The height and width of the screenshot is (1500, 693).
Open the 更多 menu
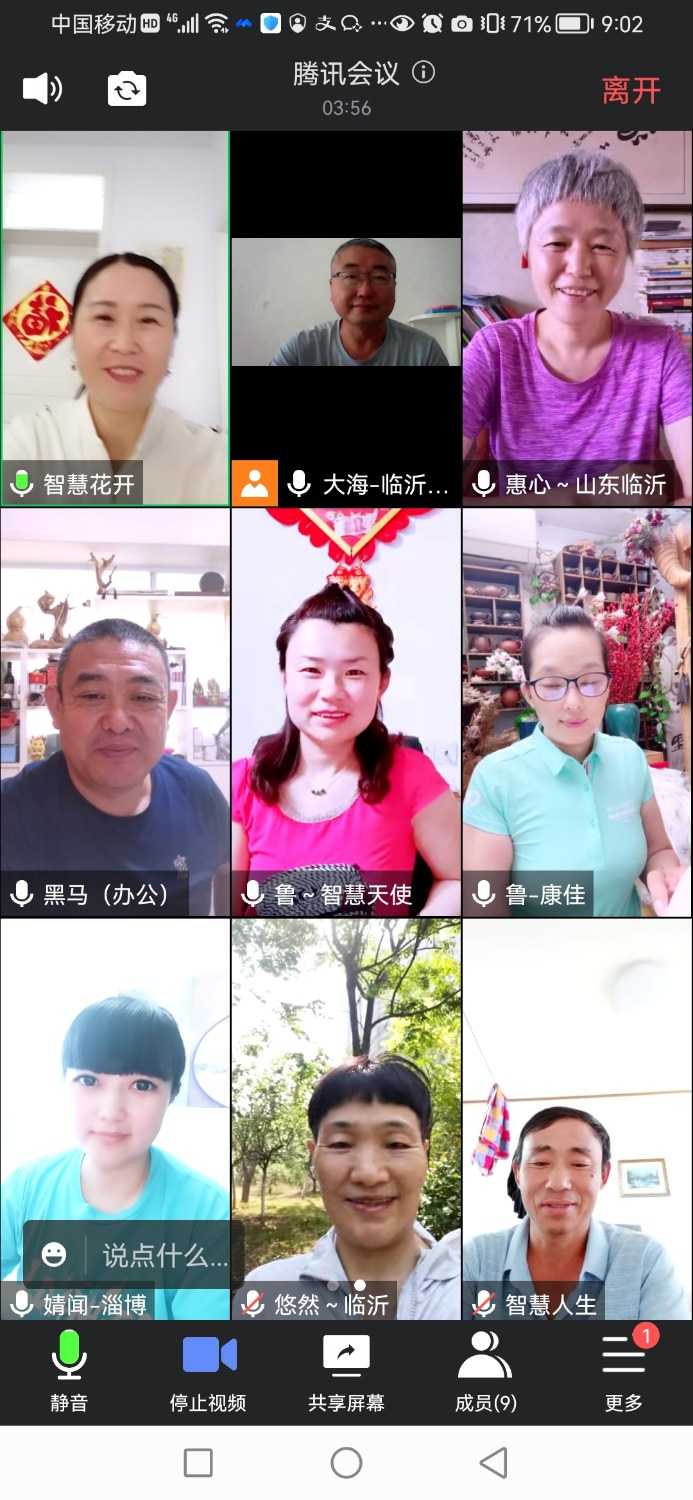coord(623,1371)
